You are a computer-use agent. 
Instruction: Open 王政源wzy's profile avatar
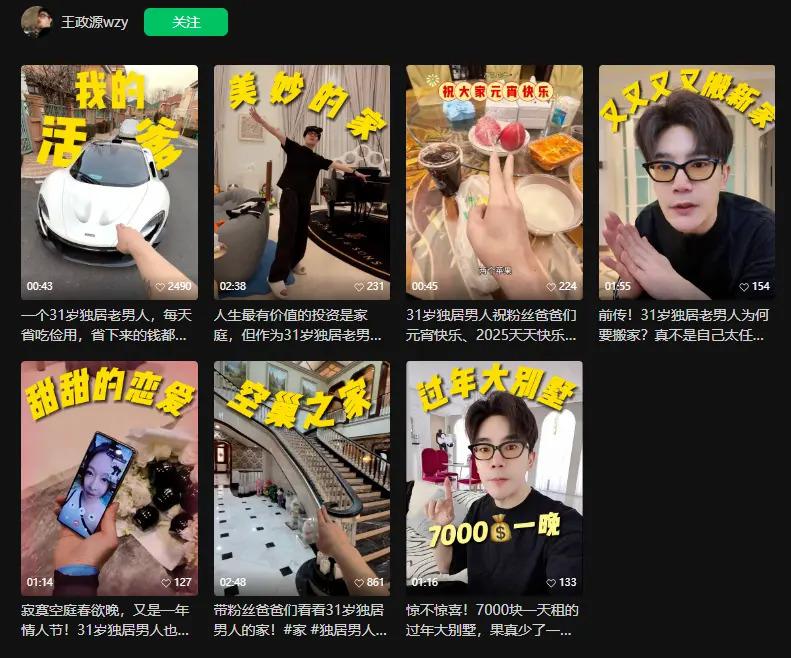36,21
